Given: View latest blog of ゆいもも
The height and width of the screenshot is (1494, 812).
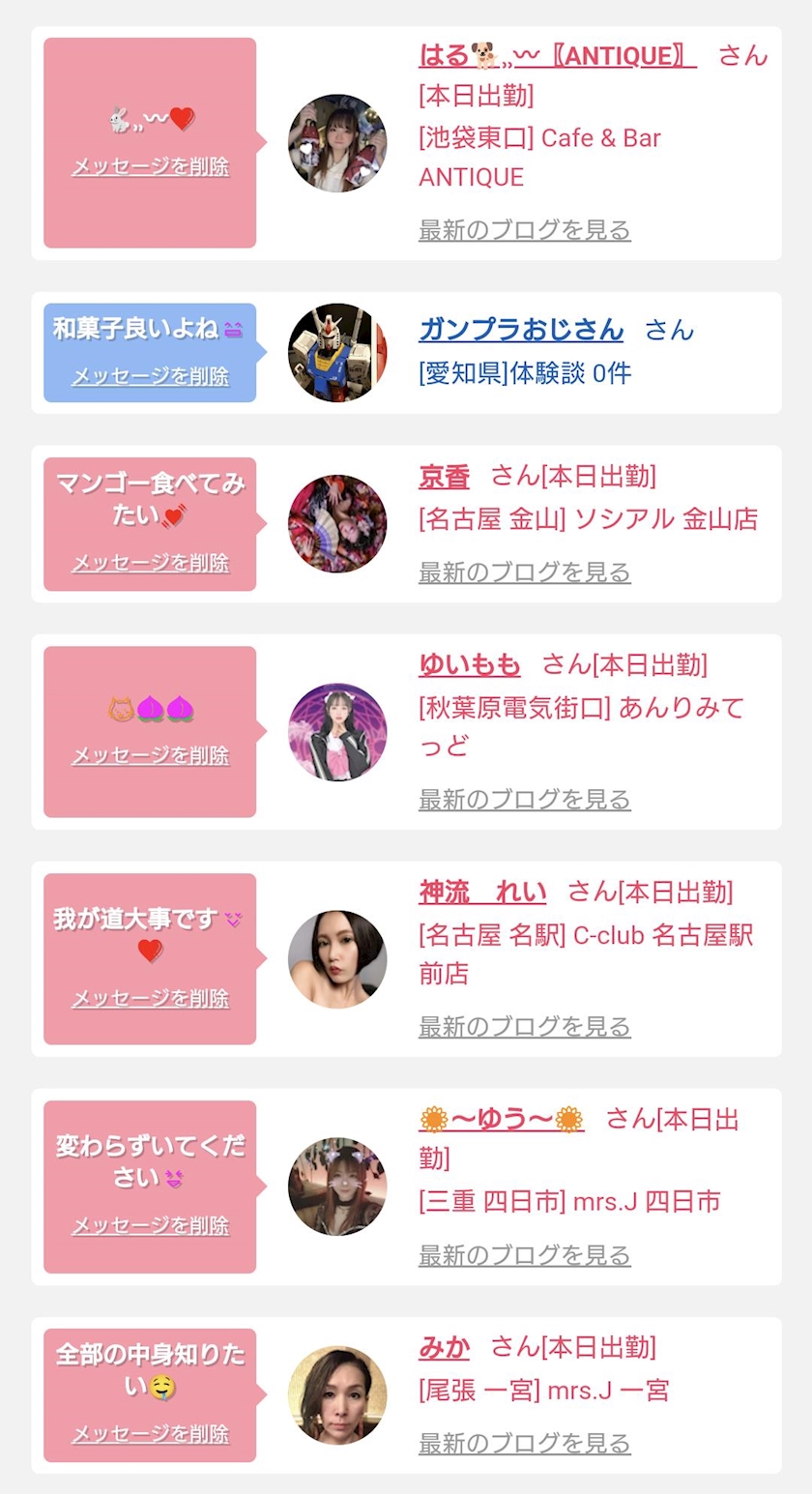Looking at the screenshot, I should click(x=524, y=800).
